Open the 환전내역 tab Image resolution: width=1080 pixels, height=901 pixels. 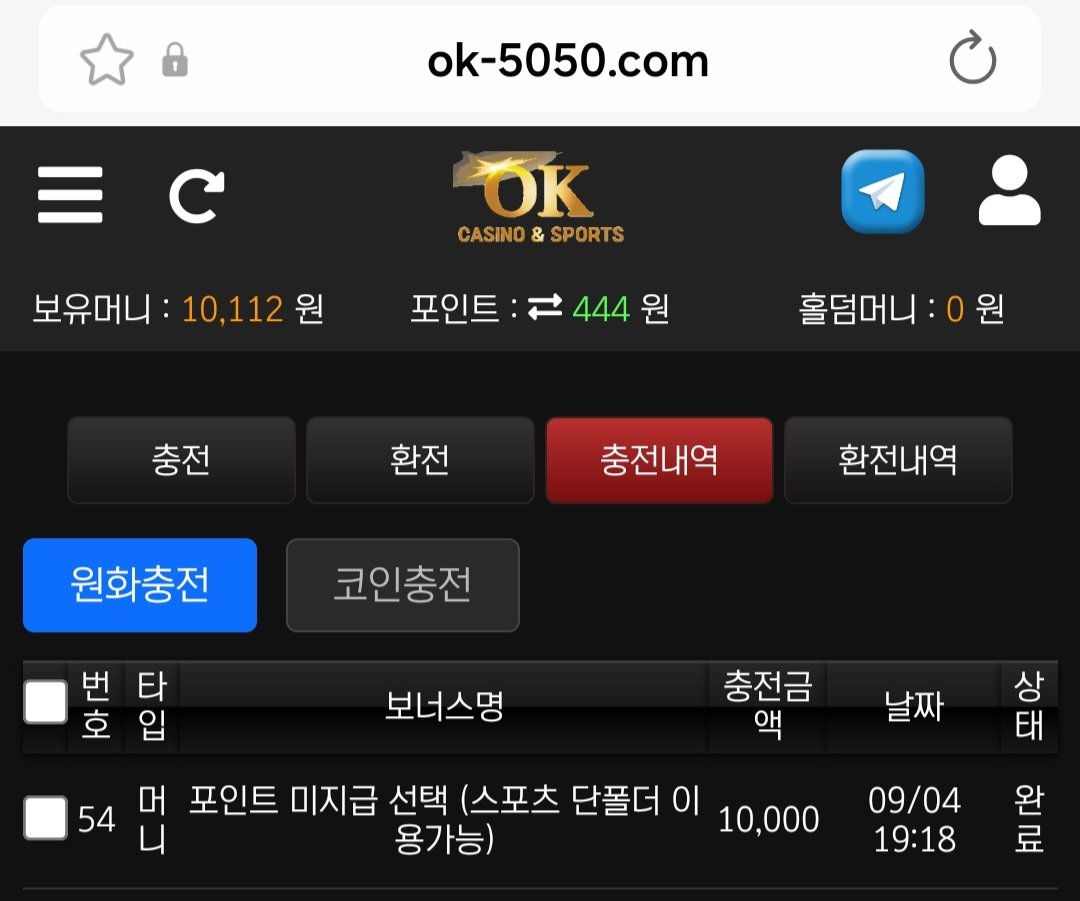(x=898, y=460)
